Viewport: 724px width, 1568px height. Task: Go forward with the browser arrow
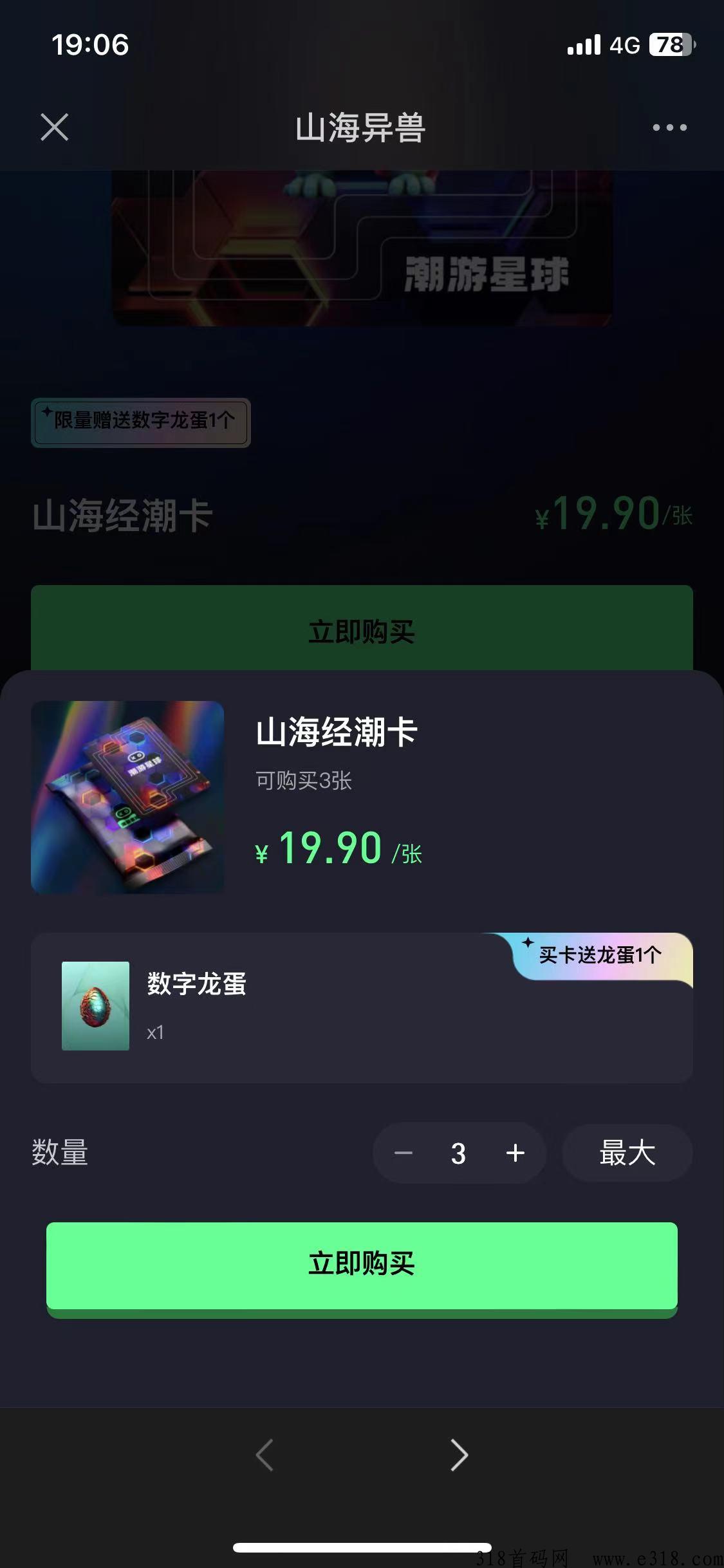(x=459, y=1454)
